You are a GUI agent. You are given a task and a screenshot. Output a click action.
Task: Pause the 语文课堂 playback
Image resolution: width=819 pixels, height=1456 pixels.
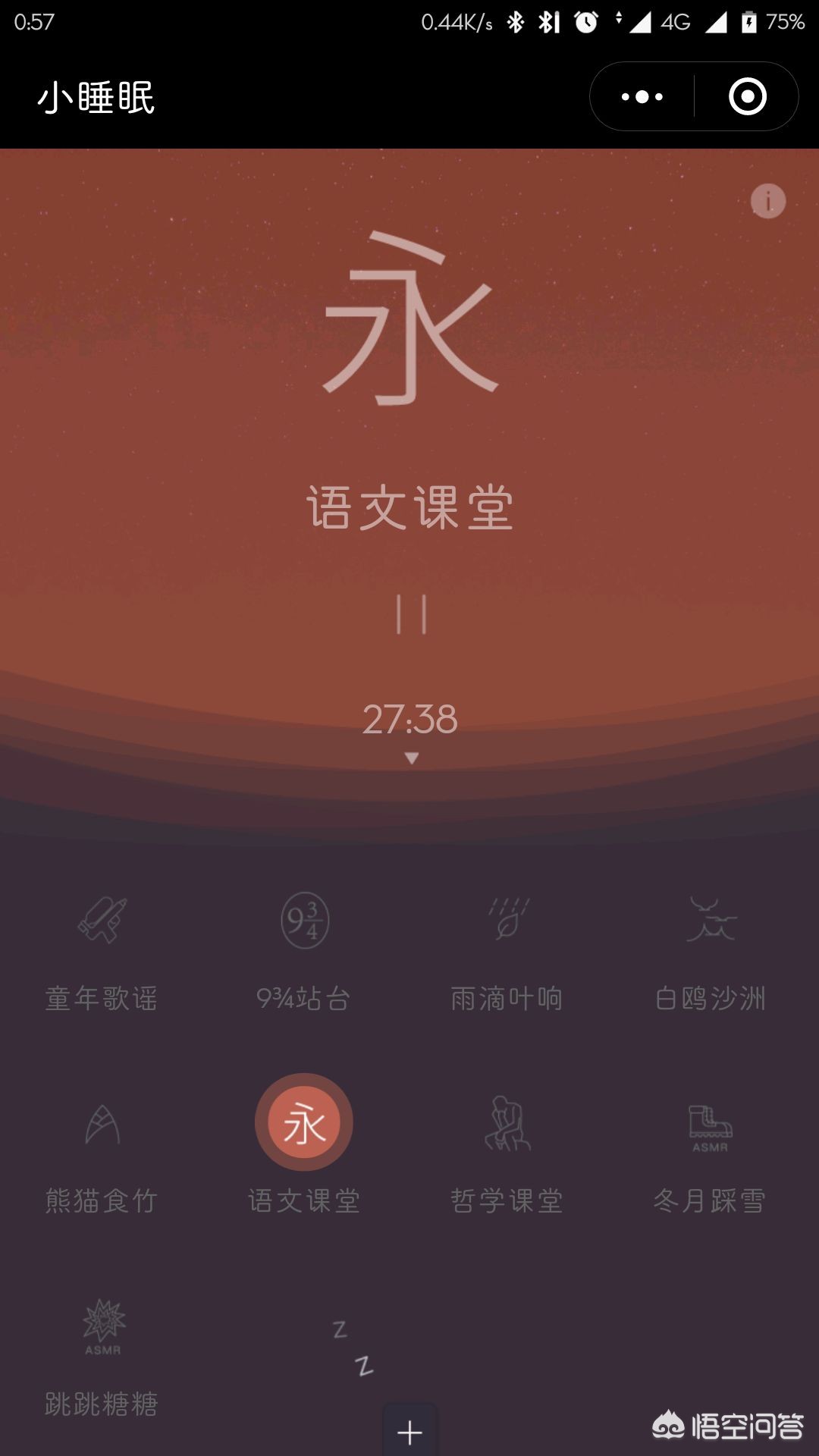pos(411,614)
